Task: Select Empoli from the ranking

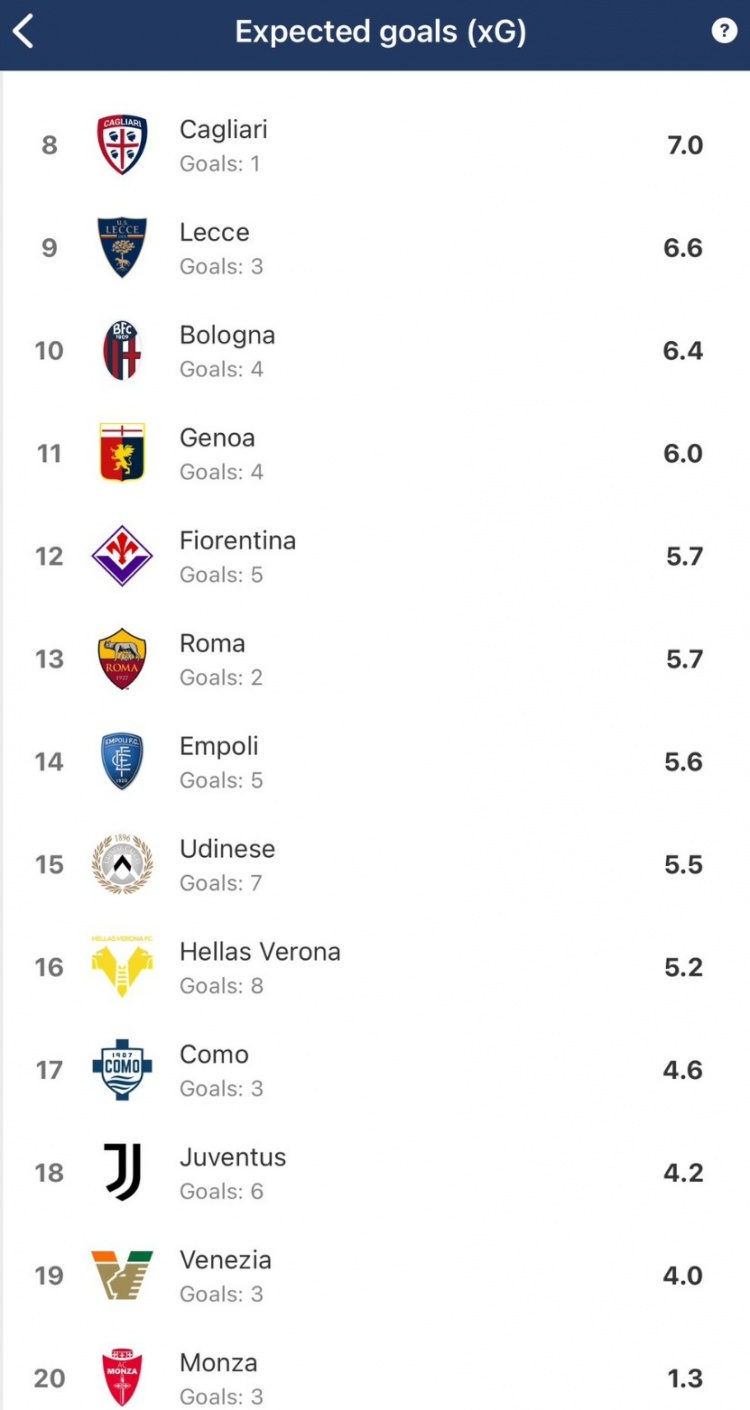Action: [x=375, y=762]
